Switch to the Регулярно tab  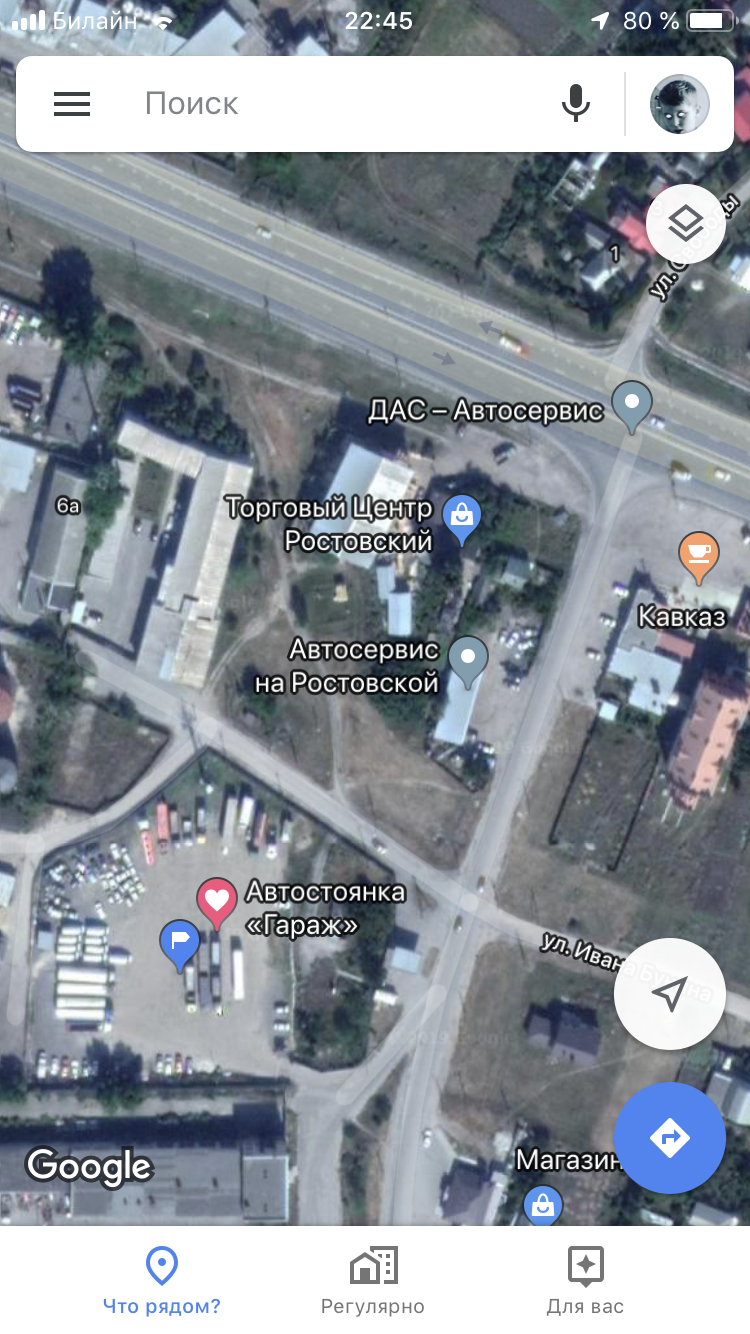tap(373, 1281)
